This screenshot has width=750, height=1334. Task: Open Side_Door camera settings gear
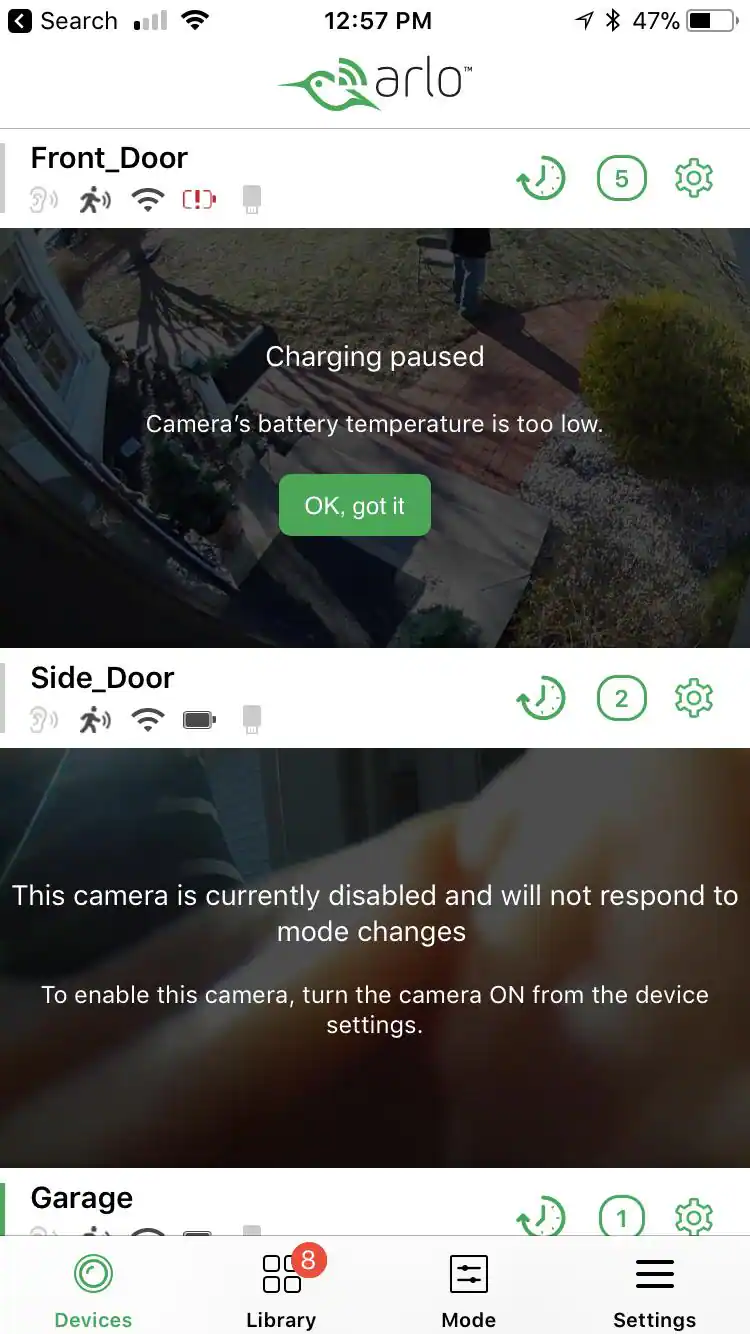[x=693, y=697]
